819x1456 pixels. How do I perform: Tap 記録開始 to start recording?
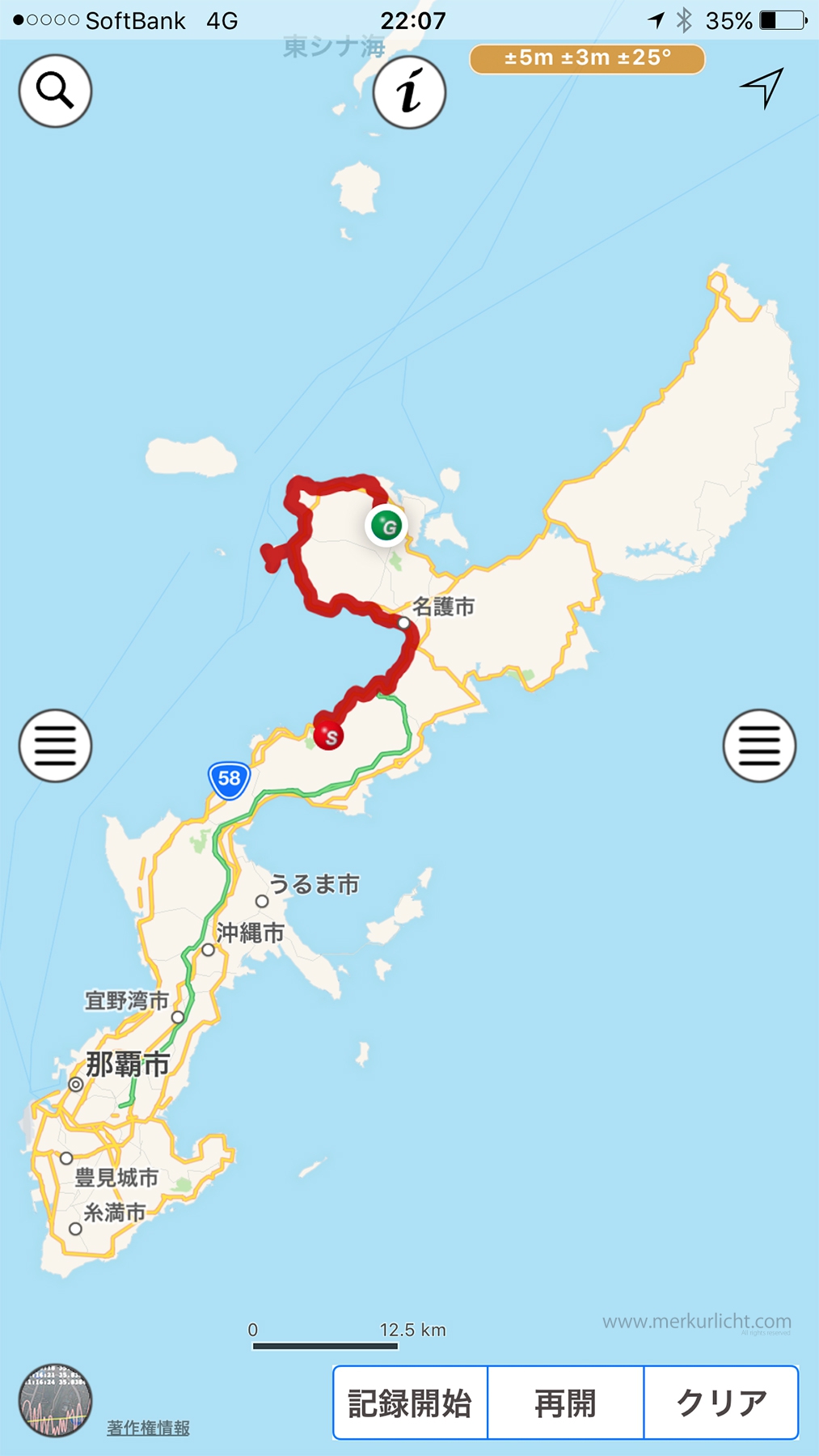(410, 1403)
